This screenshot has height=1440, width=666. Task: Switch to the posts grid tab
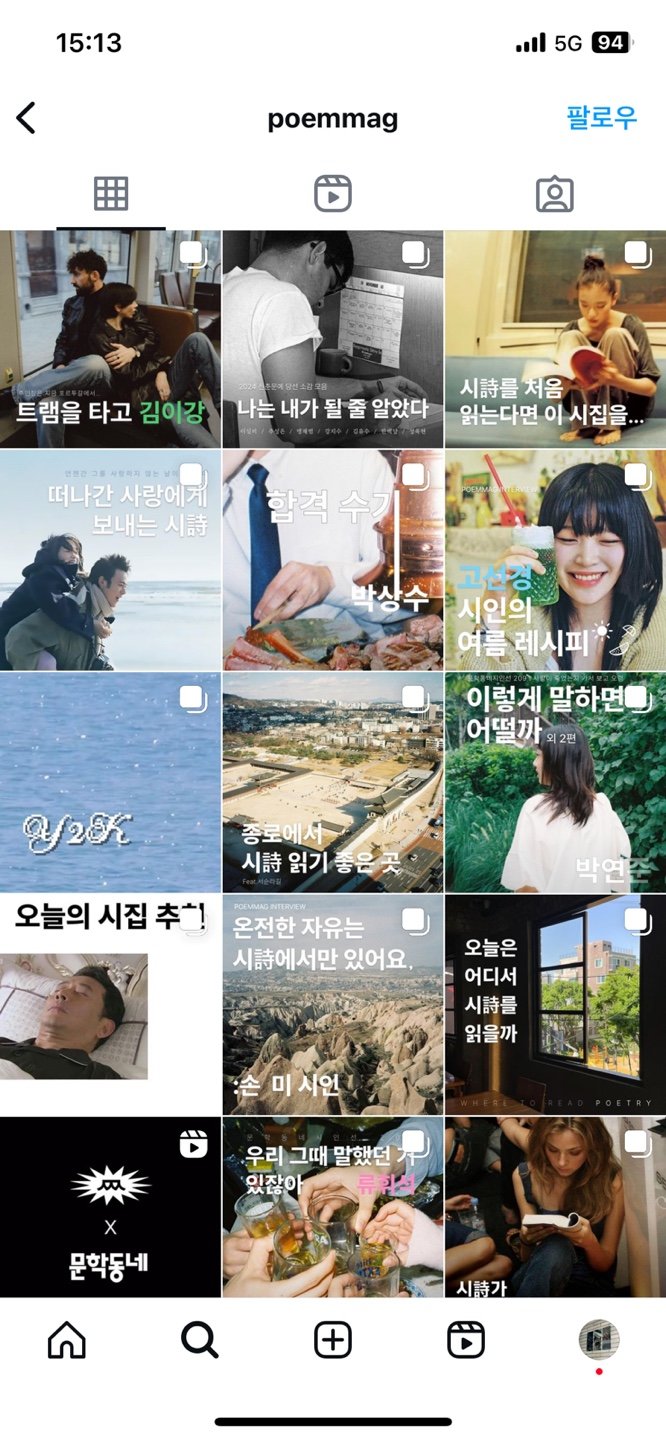pyautogui.click(x=111, y=194)
